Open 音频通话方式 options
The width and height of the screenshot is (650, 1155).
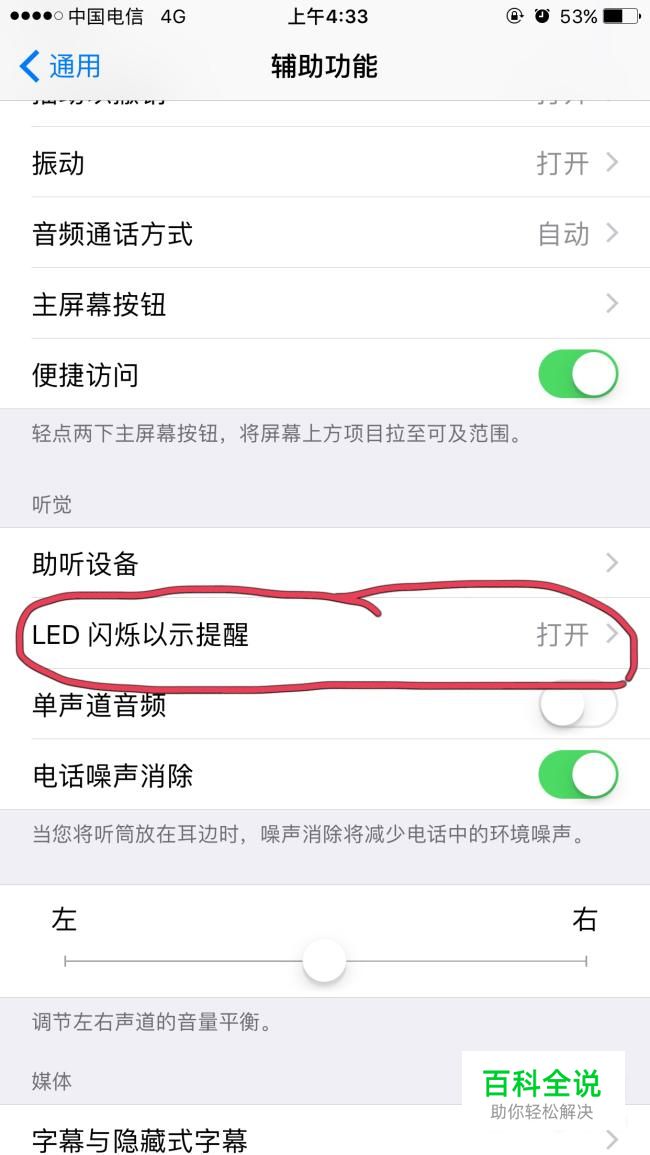click(325, 234)
